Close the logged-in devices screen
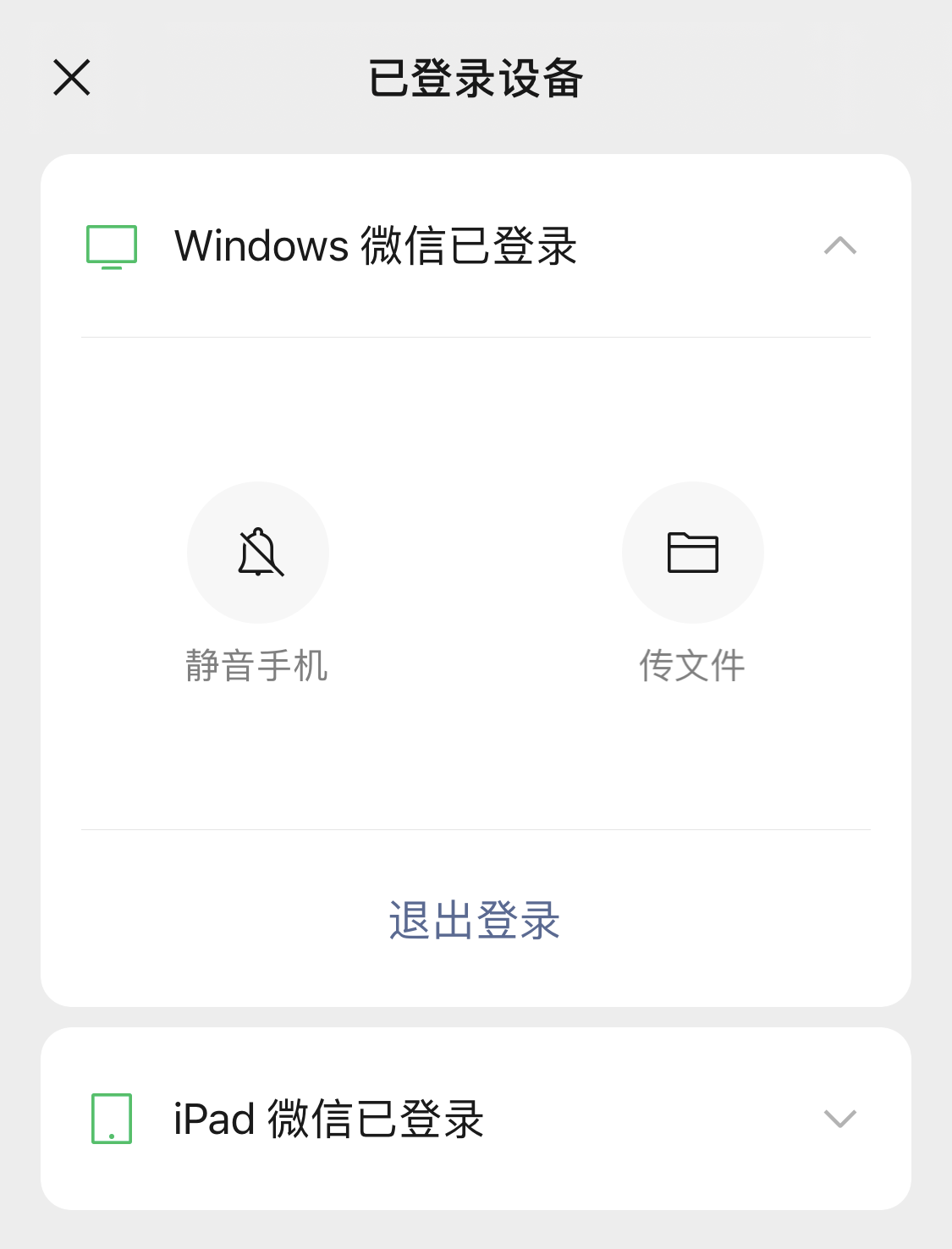Viewport: 952px width, 1249px height. coord(72,78)
